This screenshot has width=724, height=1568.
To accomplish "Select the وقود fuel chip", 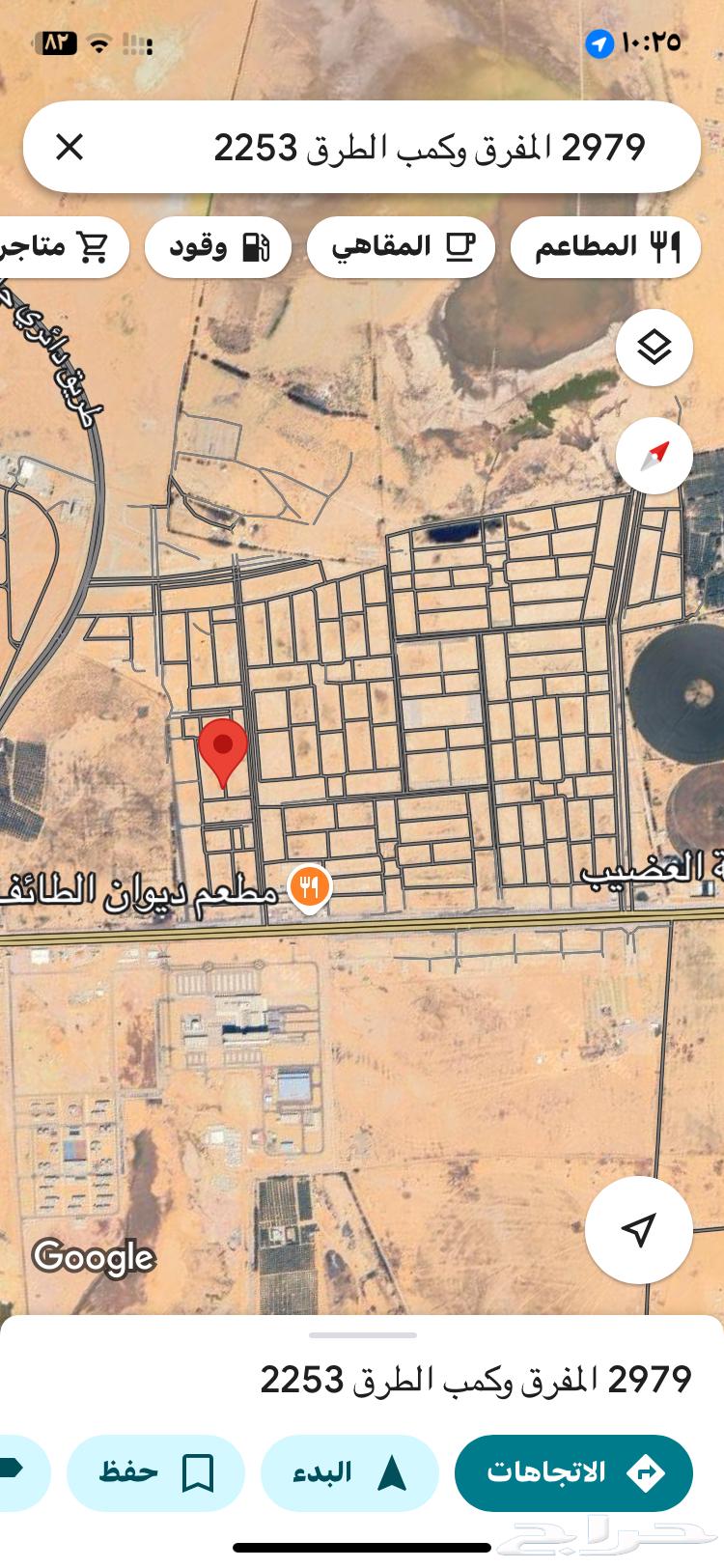I will [218, 248].
